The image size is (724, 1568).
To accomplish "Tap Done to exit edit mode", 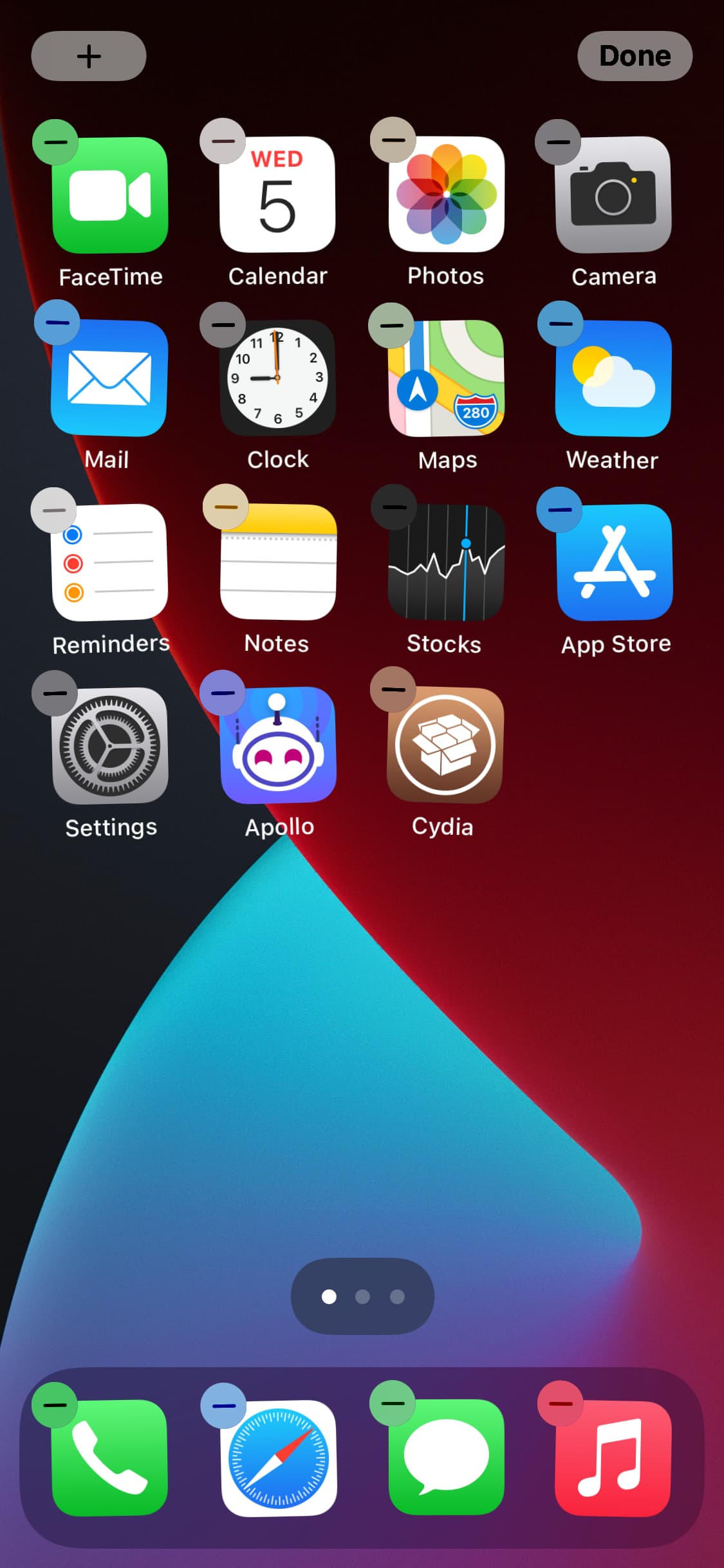I will (x=635, y=56).
